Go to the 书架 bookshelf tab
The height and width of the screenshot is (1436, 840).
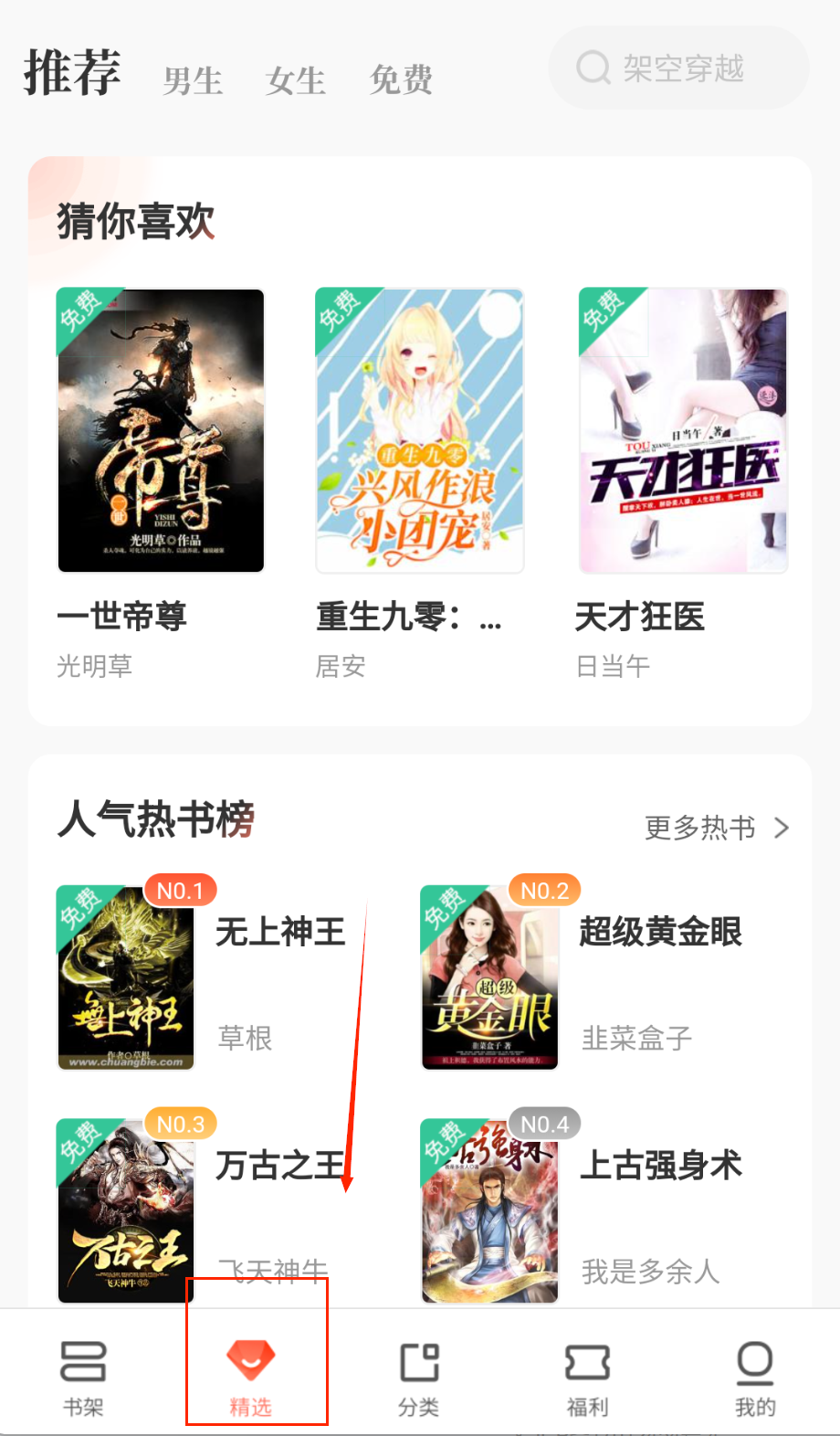pyautogui.click(x=83, y=1378)
